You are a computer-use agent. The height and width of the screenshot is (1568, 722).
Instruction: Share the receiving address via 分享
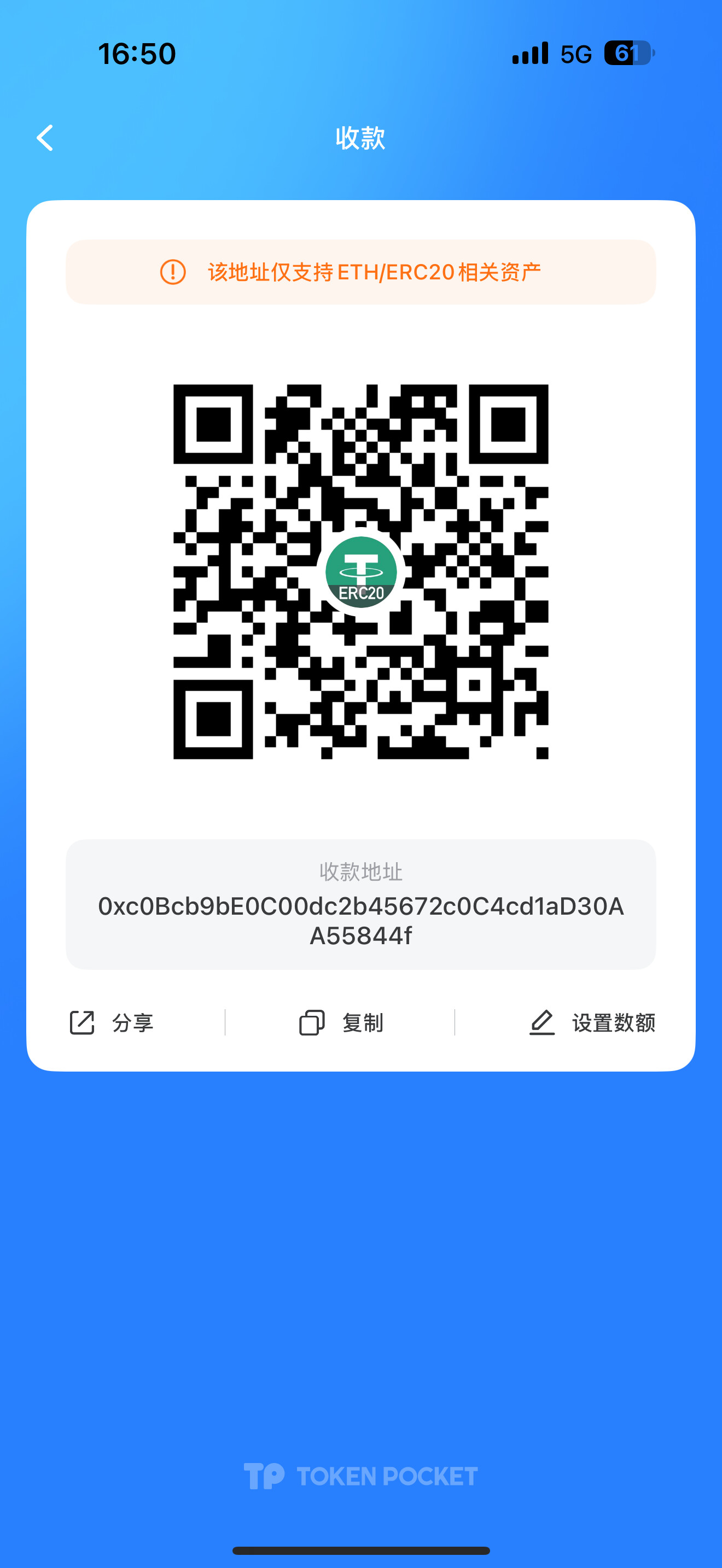pyautogui.click(x=112, y=1022)
